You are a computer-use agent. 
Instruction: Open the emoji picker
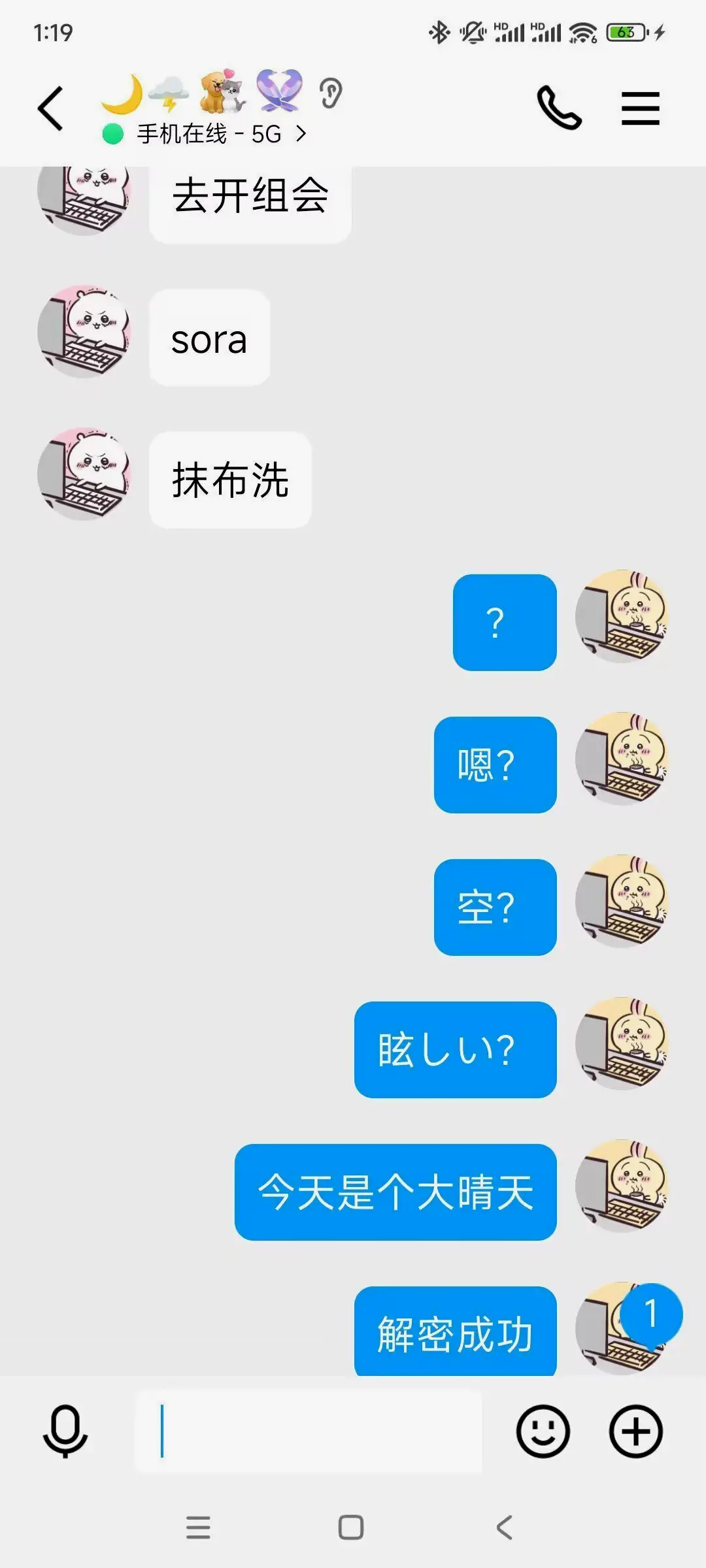coord(543,1431)
